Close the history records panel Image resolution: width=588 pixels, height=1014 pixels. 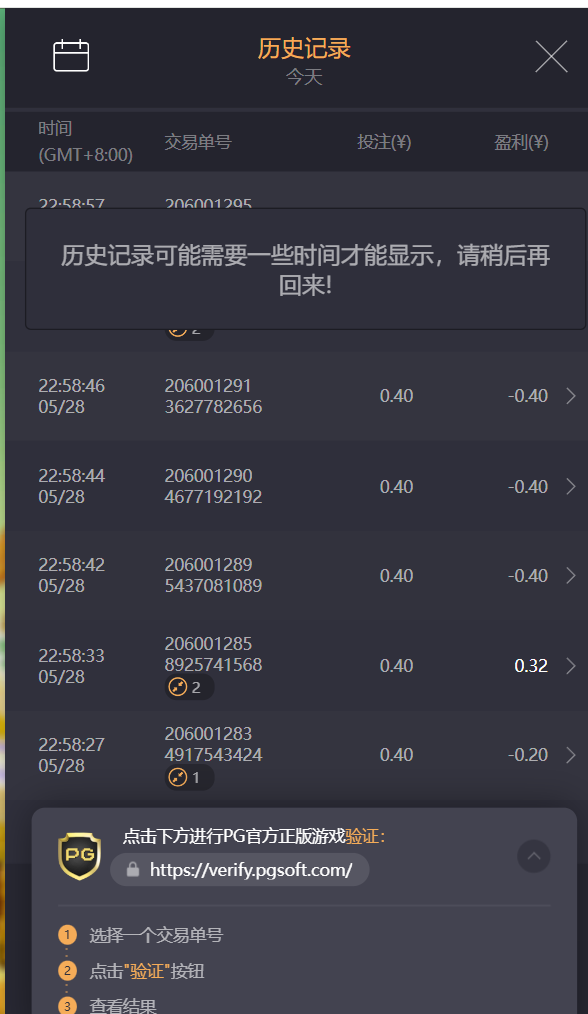(x=551, y=56)
